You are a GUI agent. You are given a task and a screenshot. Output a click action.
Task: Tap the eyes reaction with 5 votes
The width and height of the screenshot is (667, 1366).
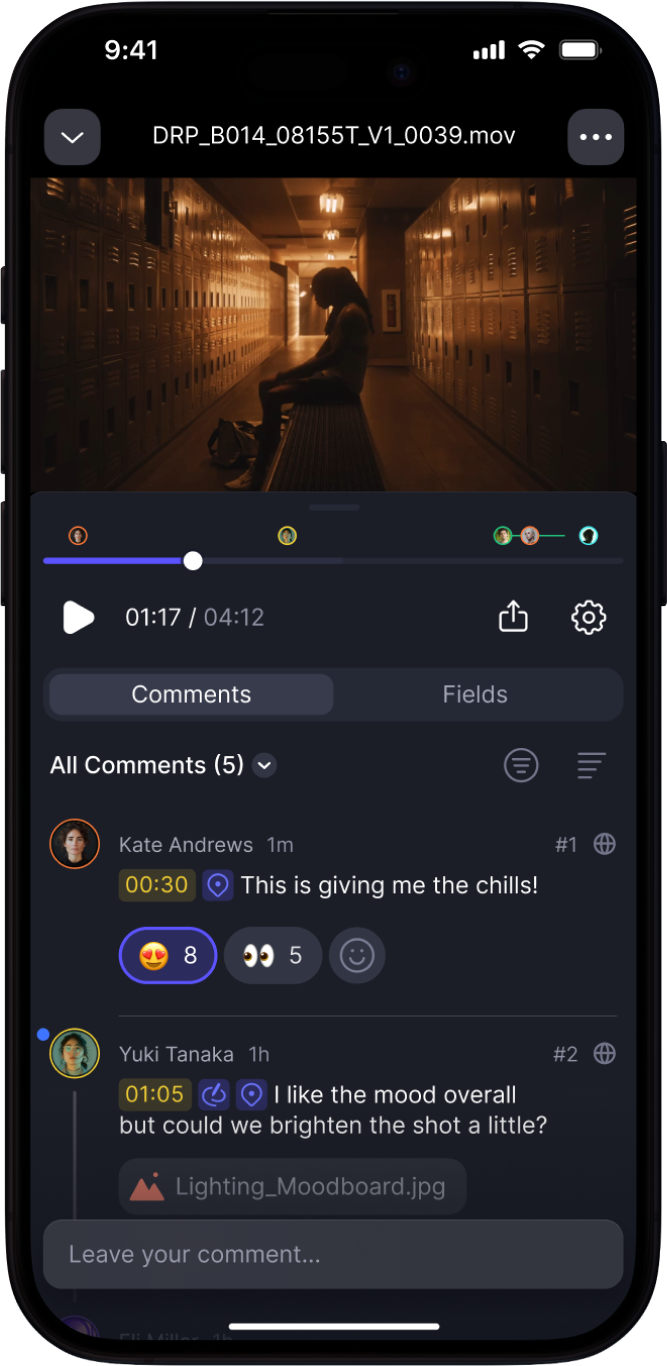(272, 956)
